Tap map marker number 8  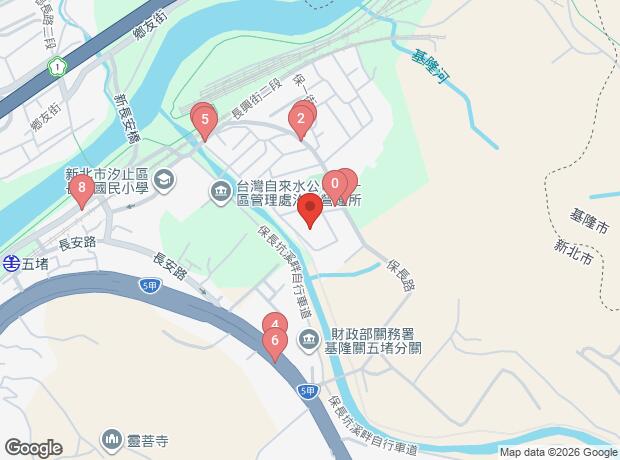pyautogui.click(x=81, y=188)
